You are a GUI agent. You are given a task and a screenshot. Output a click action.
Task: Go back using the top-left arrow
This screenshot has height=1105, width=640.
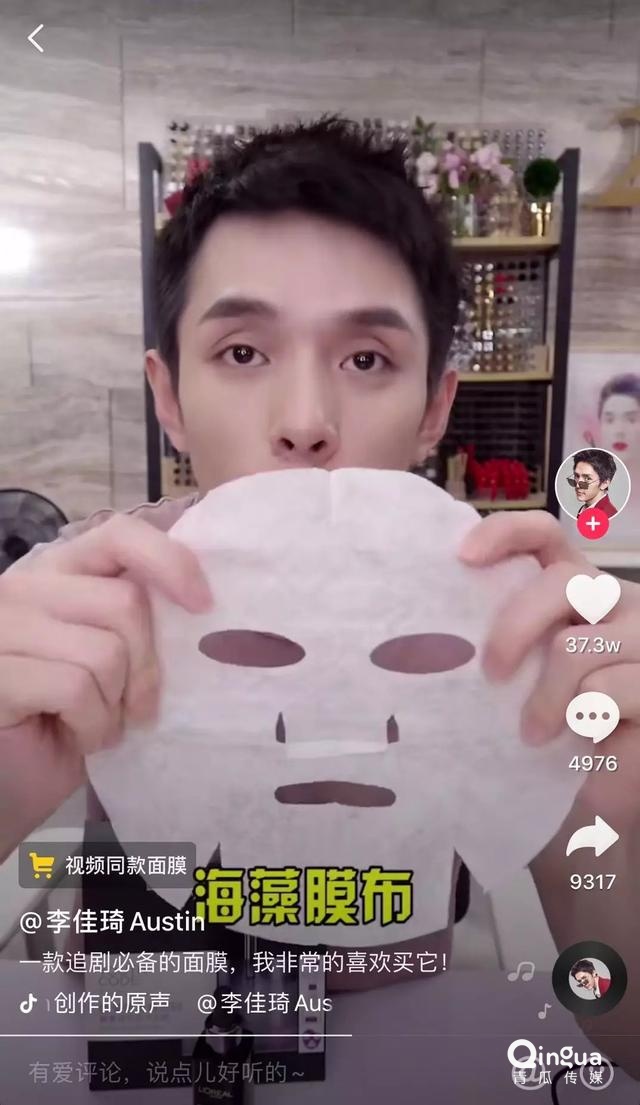(36, 38)
